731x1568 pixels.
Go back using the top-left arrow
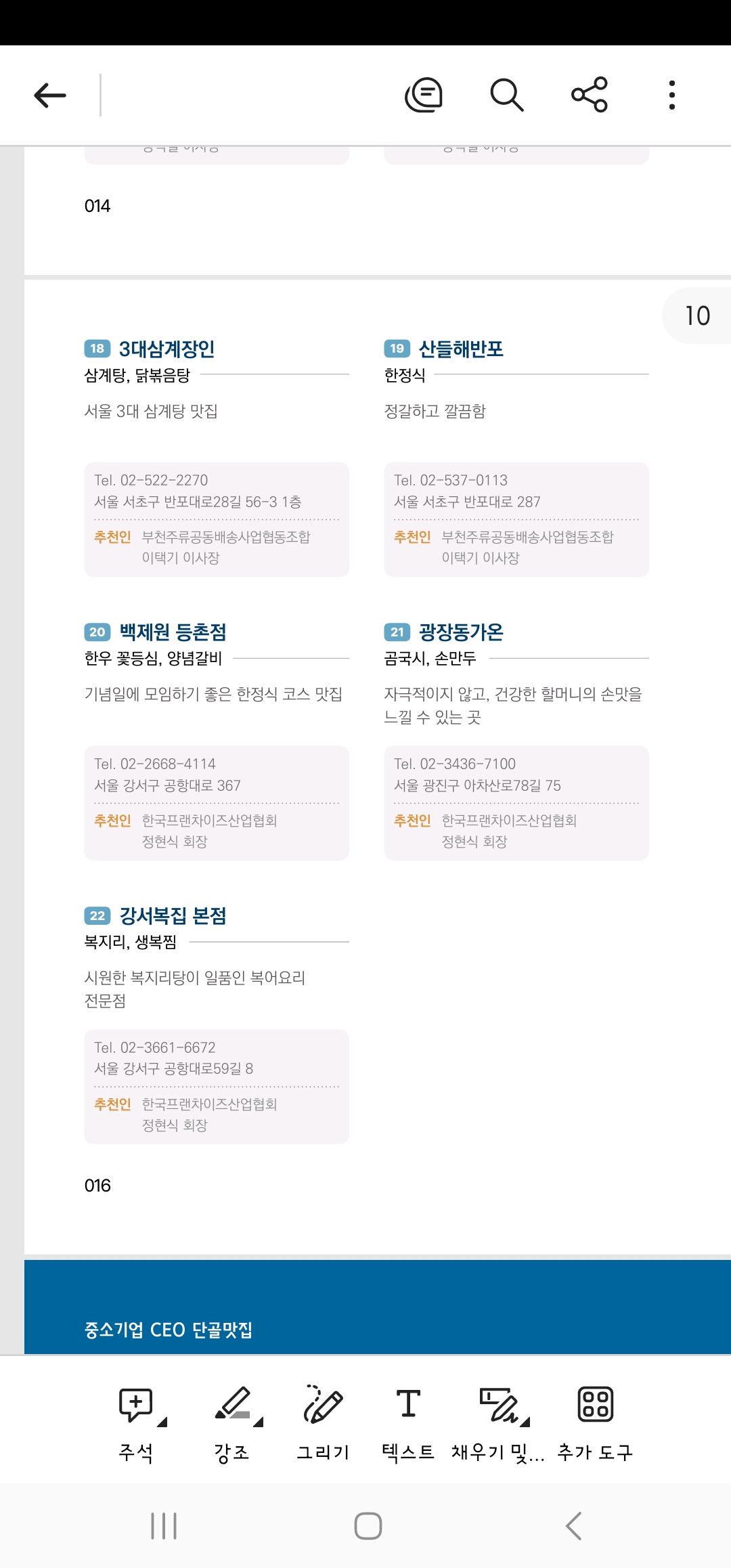point(50,95)
